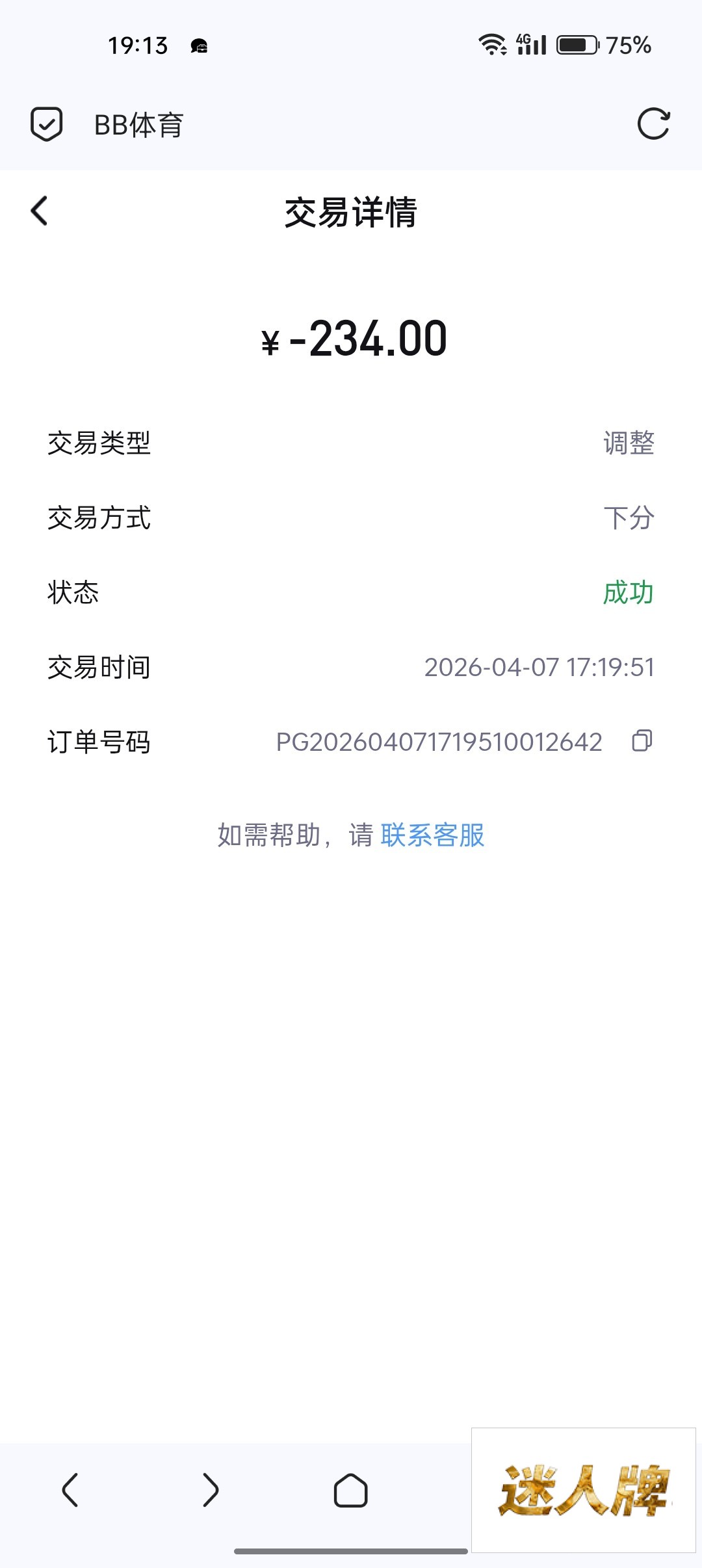Go to the browser home page
This screenshot has height=1568, width=702.
coord(350,1490)
